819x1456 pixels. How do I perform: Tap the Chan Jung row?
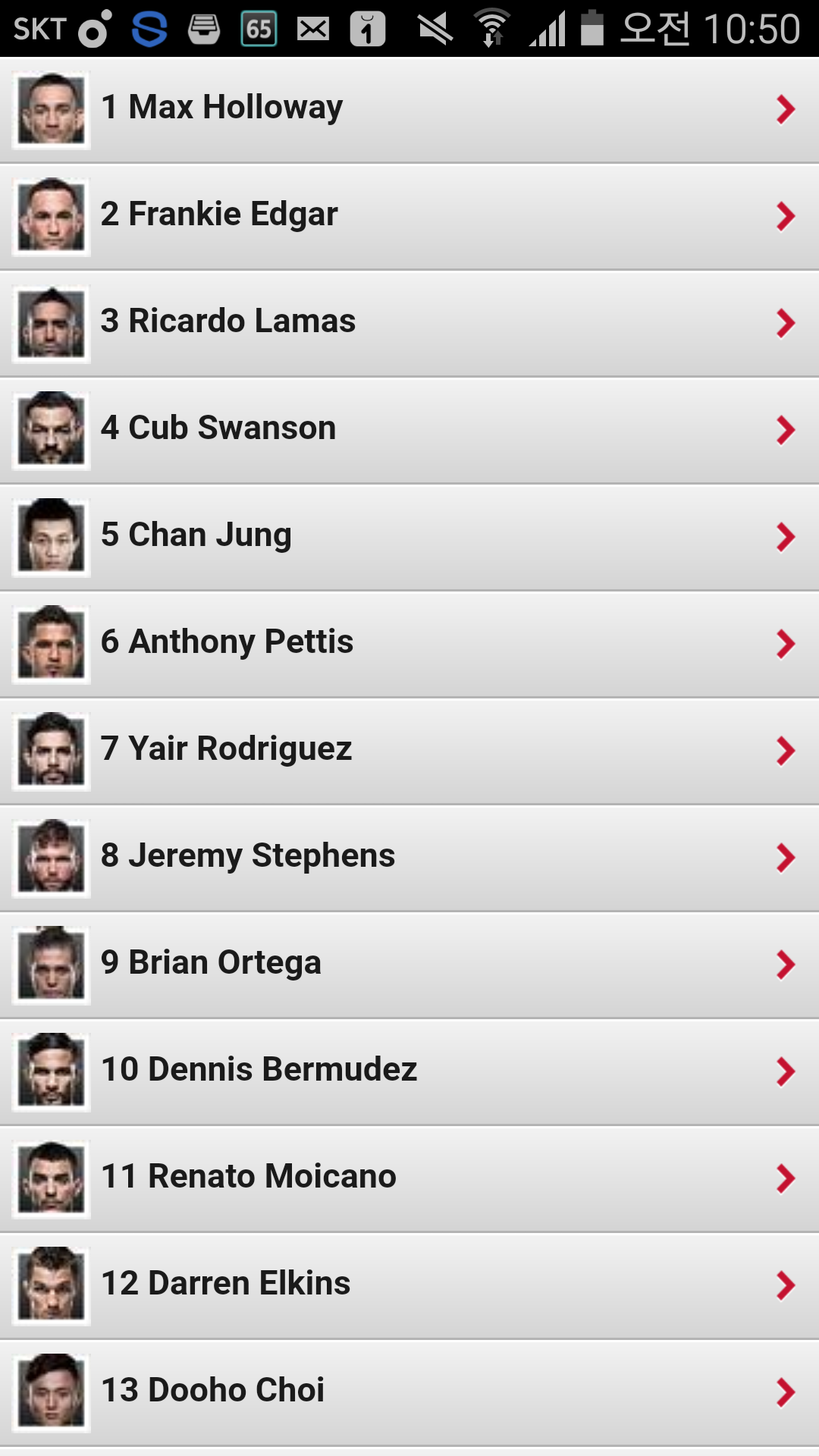click(409, 537)
